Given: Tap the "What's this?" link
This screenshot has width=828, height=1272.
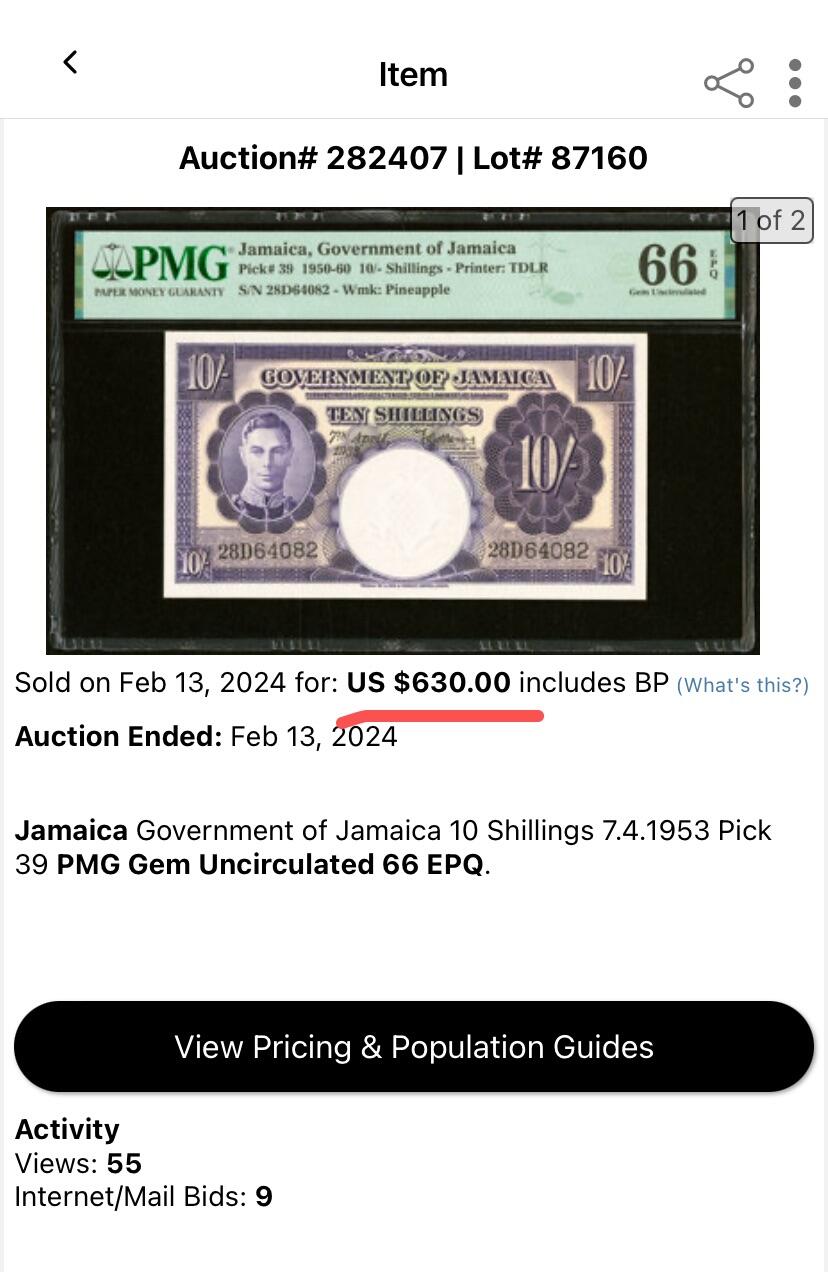Looking at the screenshot, I should point(742,685).
